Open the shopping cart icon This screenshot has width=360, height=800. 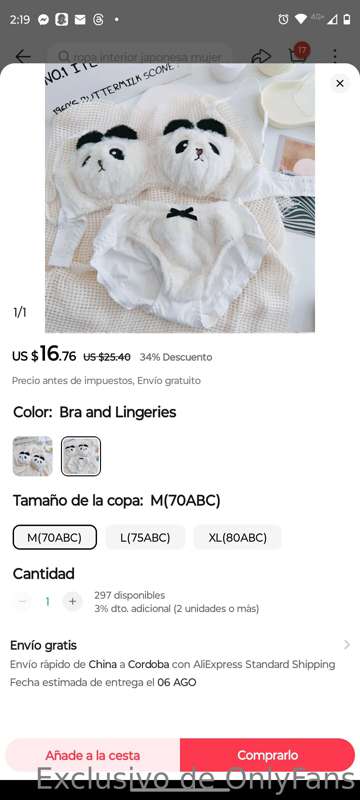[298, 54]
